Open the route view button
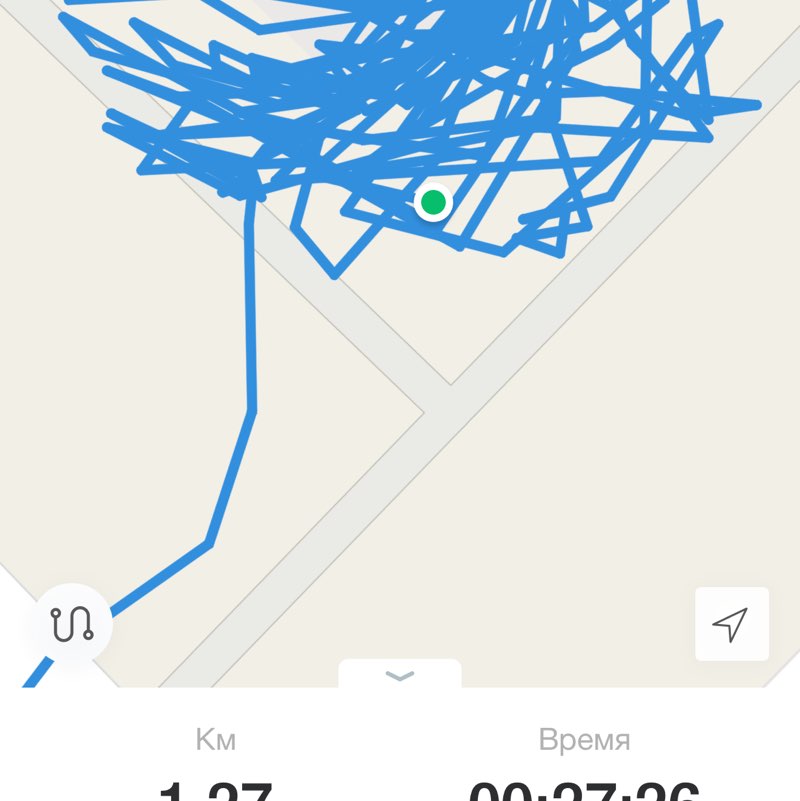 click(73, 625)
